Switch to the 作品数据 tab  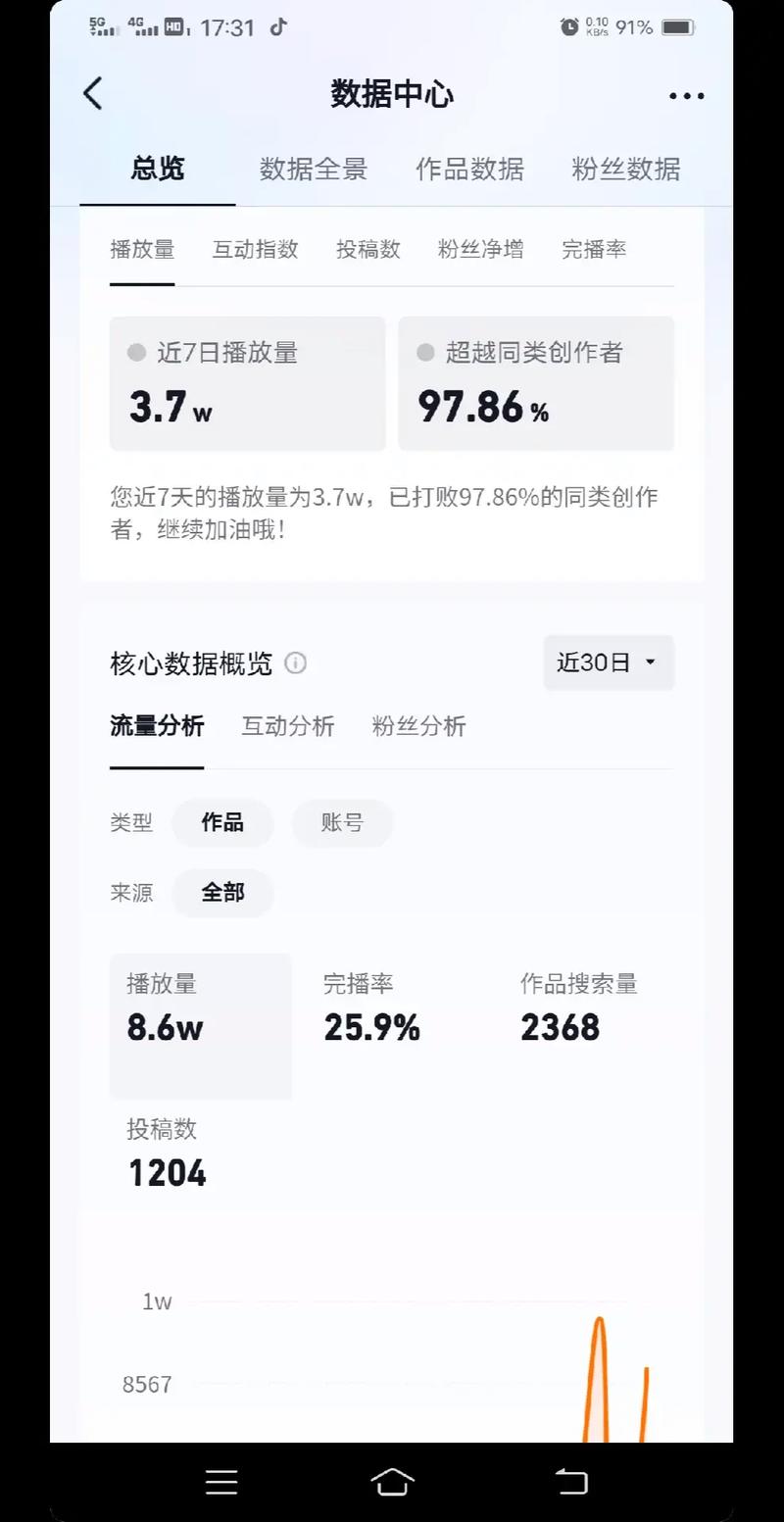coord(469,169)
